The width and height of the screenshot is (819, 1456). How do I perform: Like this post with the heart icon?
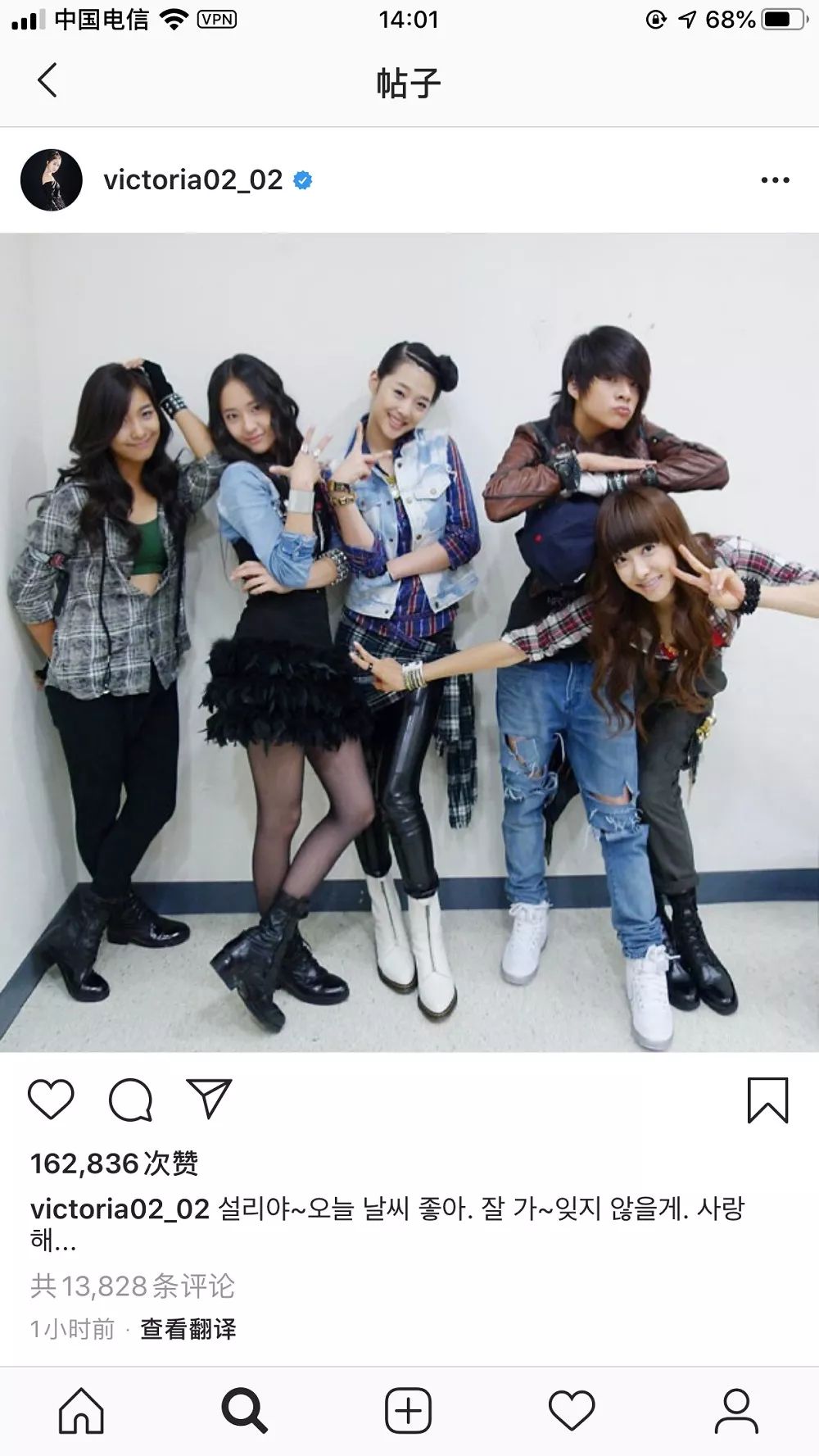(x=51, y=1099)
